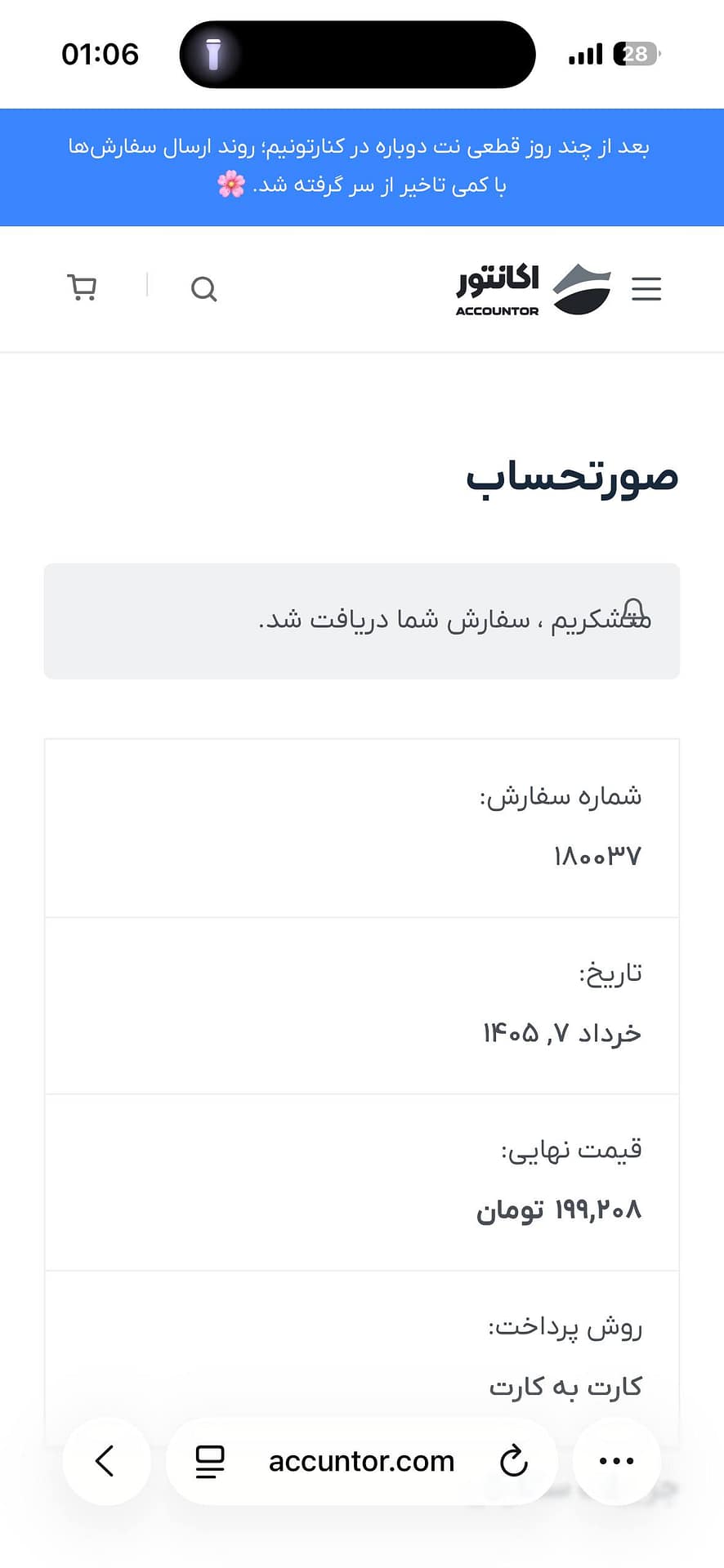Open the page settings icon in address bar
Image resolution: width=724 pixels, height=1568 pixels.
pyautogui.click(x=210, y=1462)
